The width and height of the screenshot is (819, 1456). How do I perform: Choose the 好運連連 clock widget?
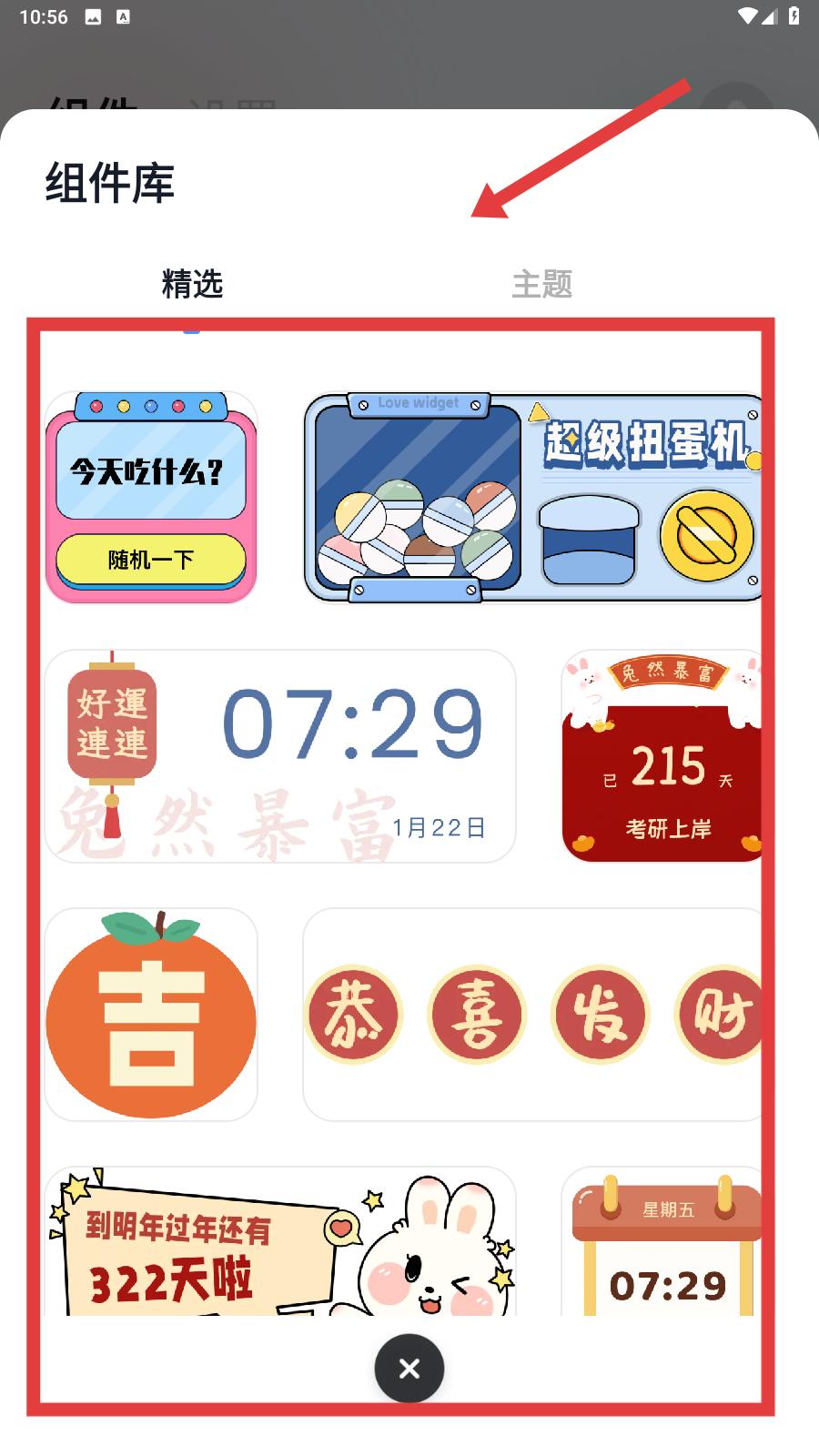pyautogui.click(x=280, y=756)
